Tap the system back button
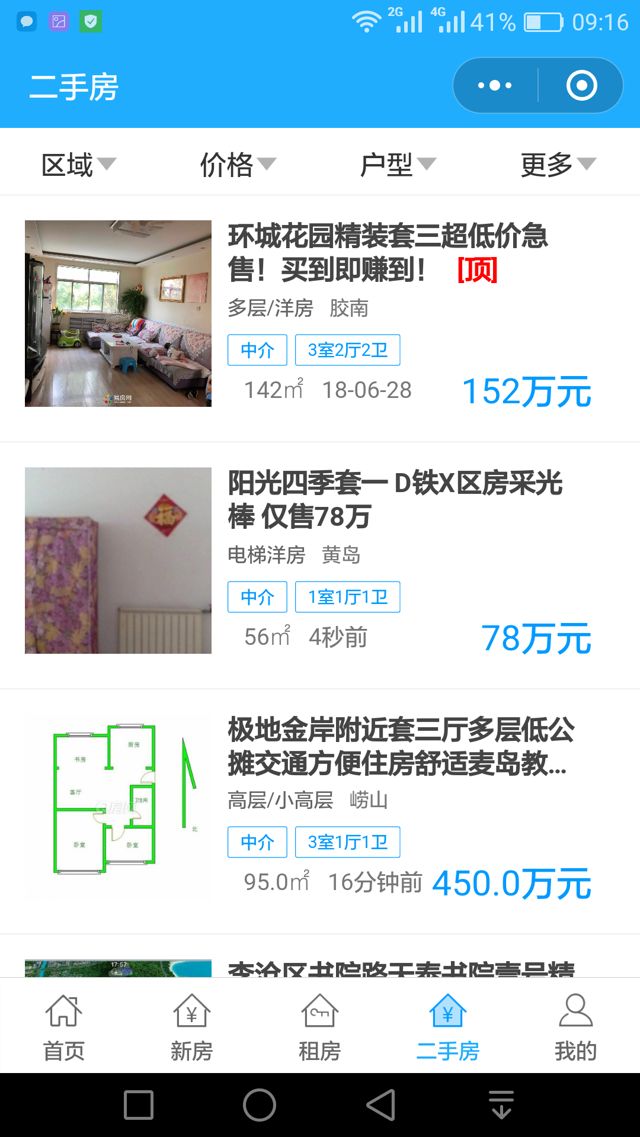The width and height of the screenshot is (640, 1137). point(381,1105)
